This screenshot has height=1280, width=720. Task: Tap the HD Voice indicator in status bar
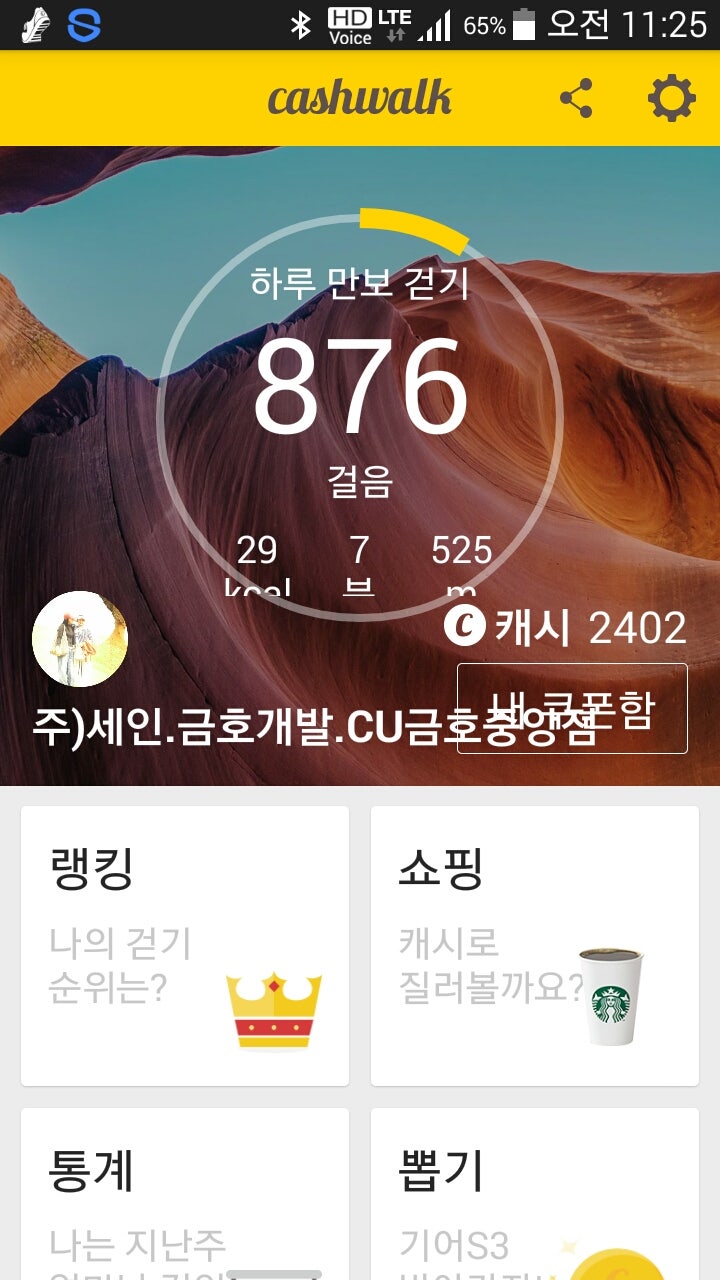point(352,25)
